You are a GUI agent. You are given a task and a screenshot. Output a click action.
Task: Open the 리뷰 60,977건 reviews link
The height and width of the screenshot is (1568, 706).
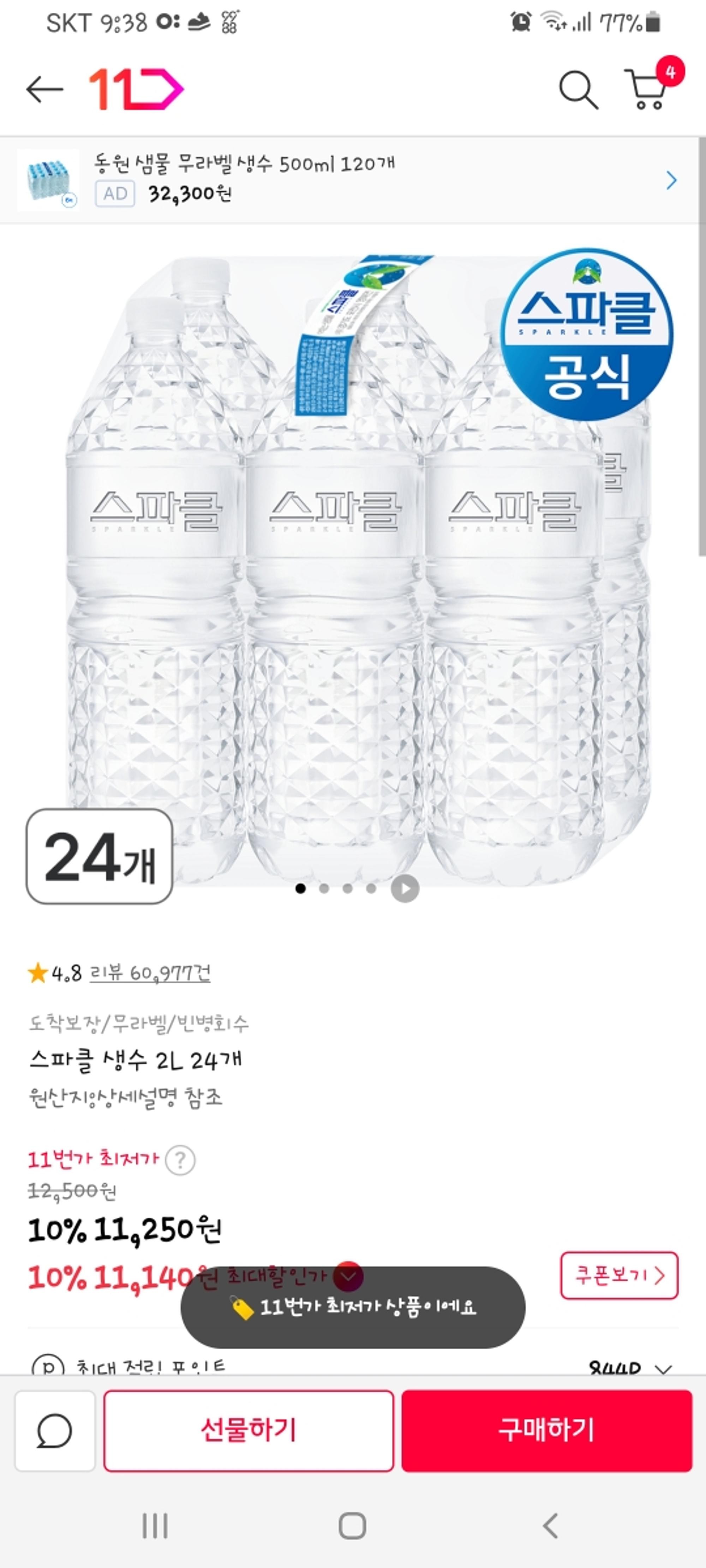pos(150,973)
